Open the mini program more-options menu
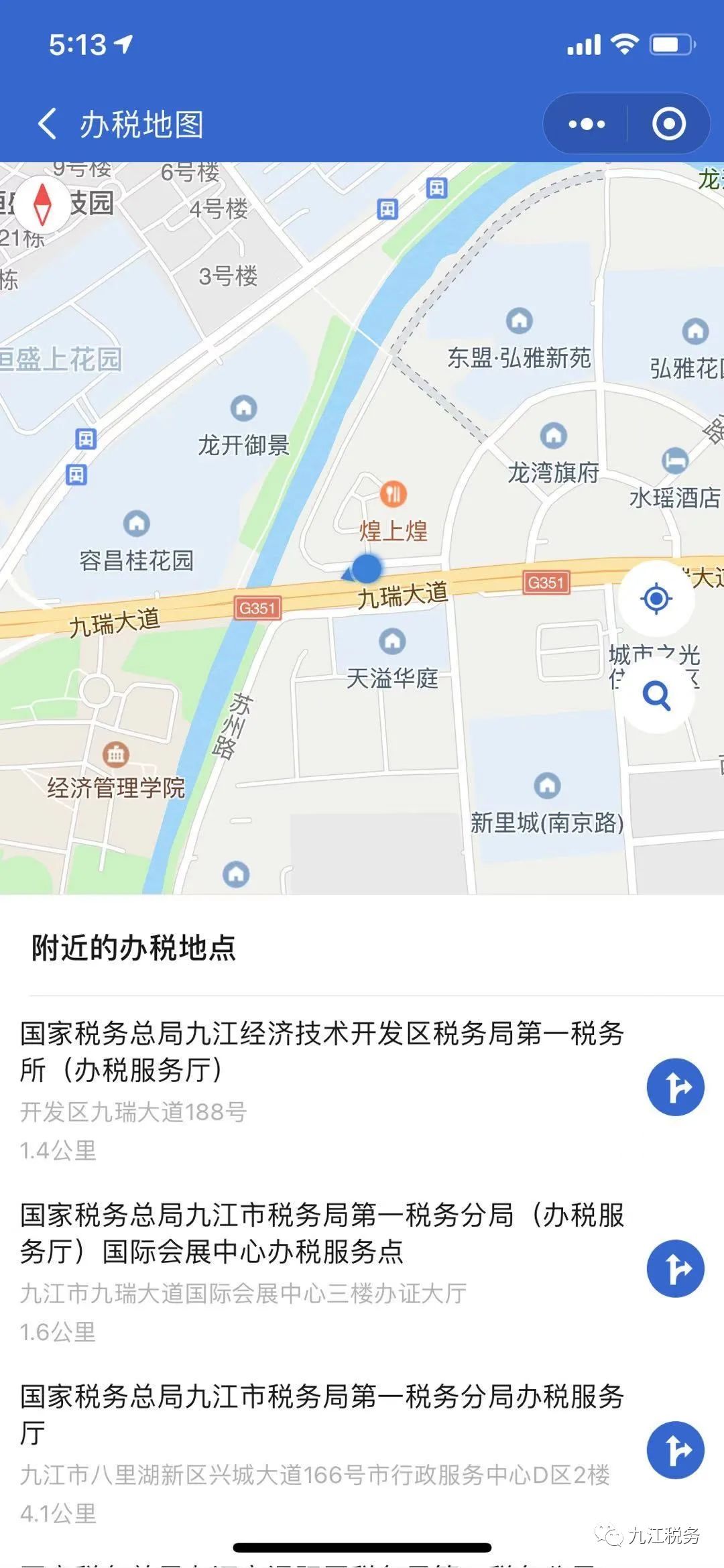This screenshot has height=1568, width=724. tap(586, 124)
